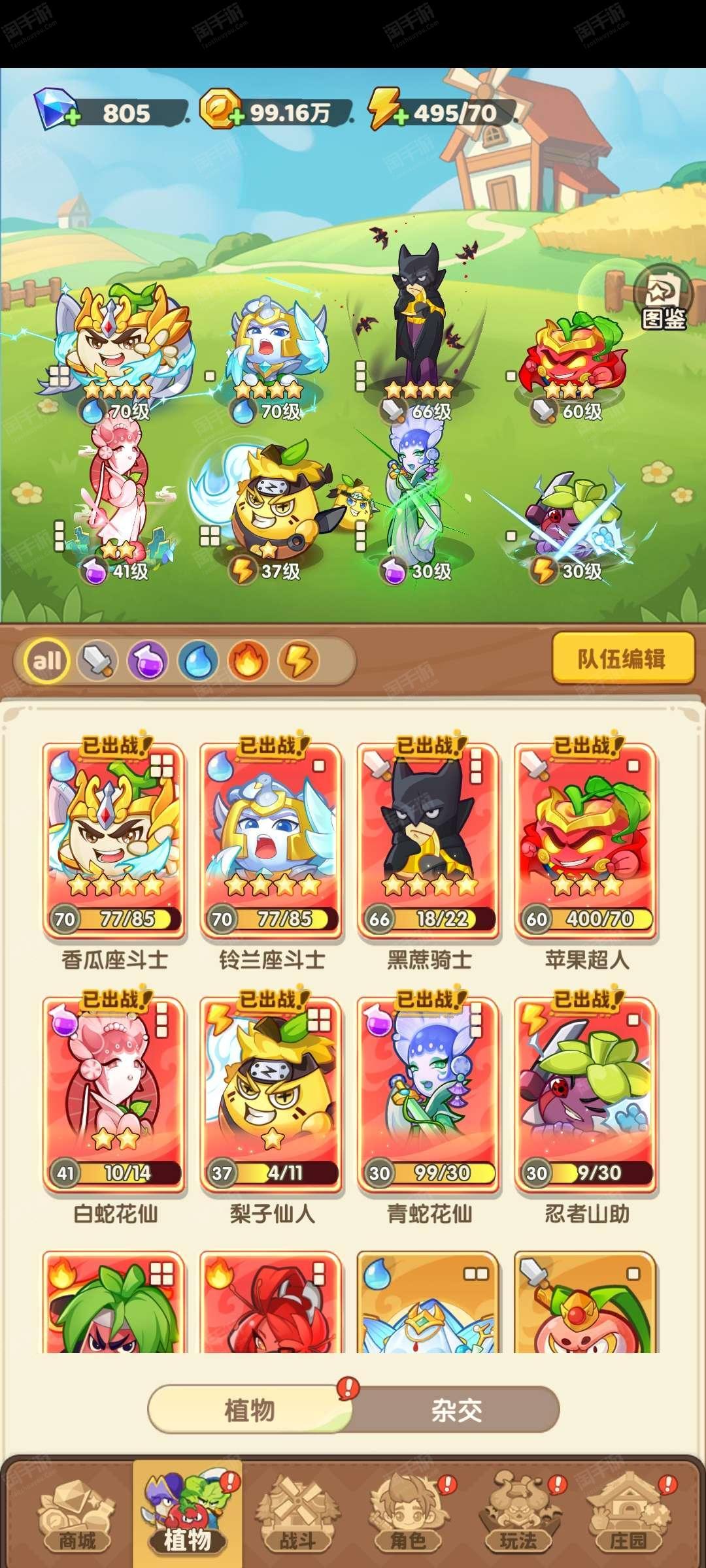Add more diamonds with the plus icon

click(x=72, y=118)
